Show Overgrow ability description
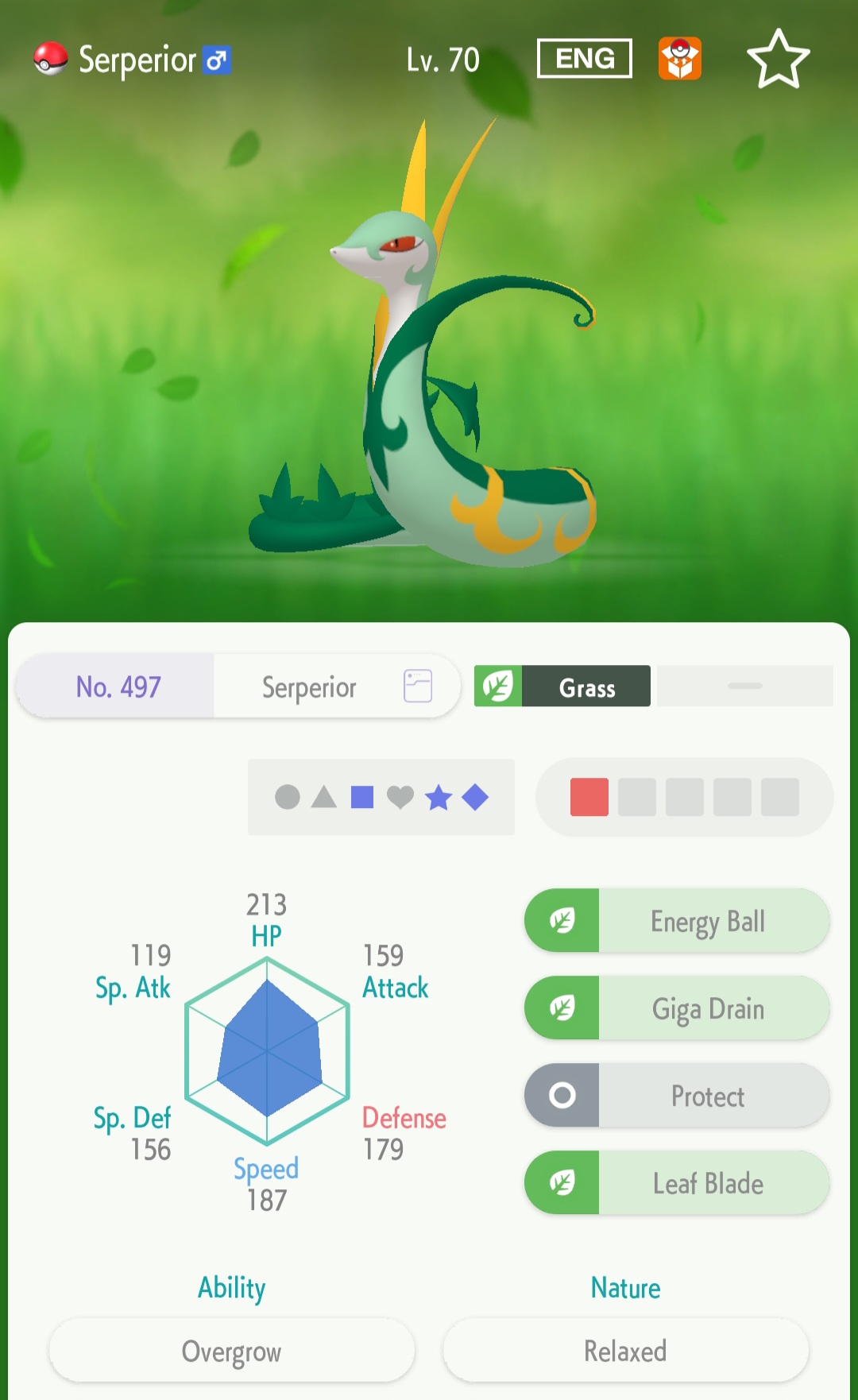The width and height of the screenshot is (858, 1400). coord(231,1351)
